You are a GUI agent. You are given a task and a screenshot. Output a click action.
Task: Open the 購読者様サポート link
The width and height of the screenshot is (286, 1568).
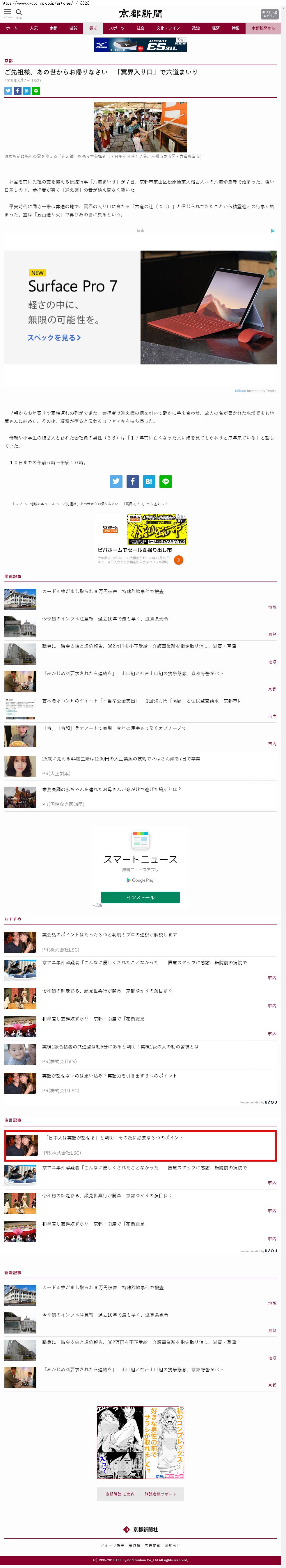click(x=160, y=1494)
